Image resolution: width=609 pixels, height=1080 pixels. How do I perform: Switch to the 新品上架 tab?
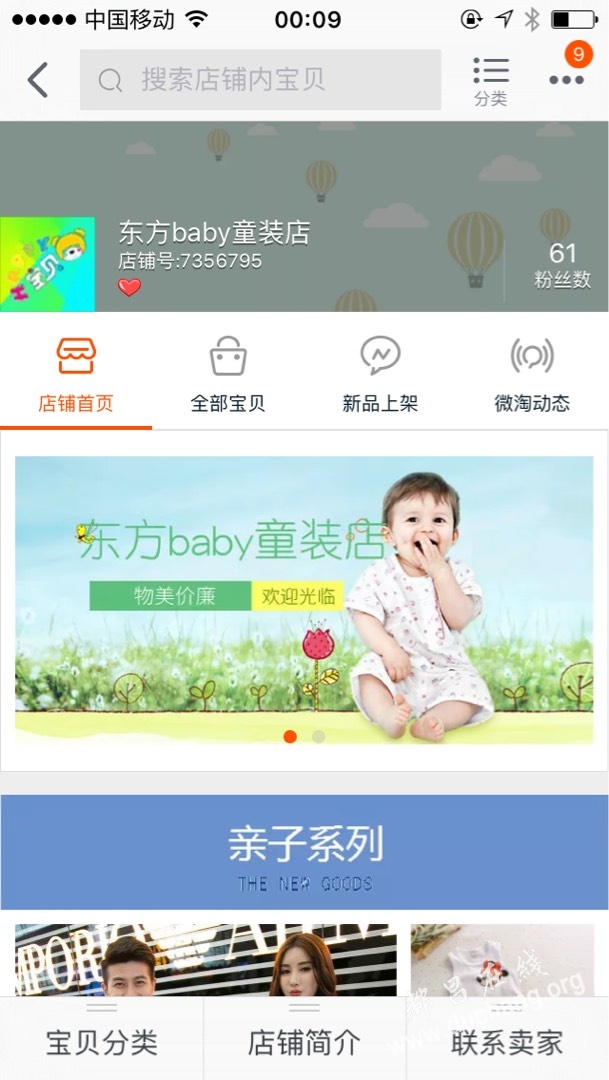click(x=380, y=375)
